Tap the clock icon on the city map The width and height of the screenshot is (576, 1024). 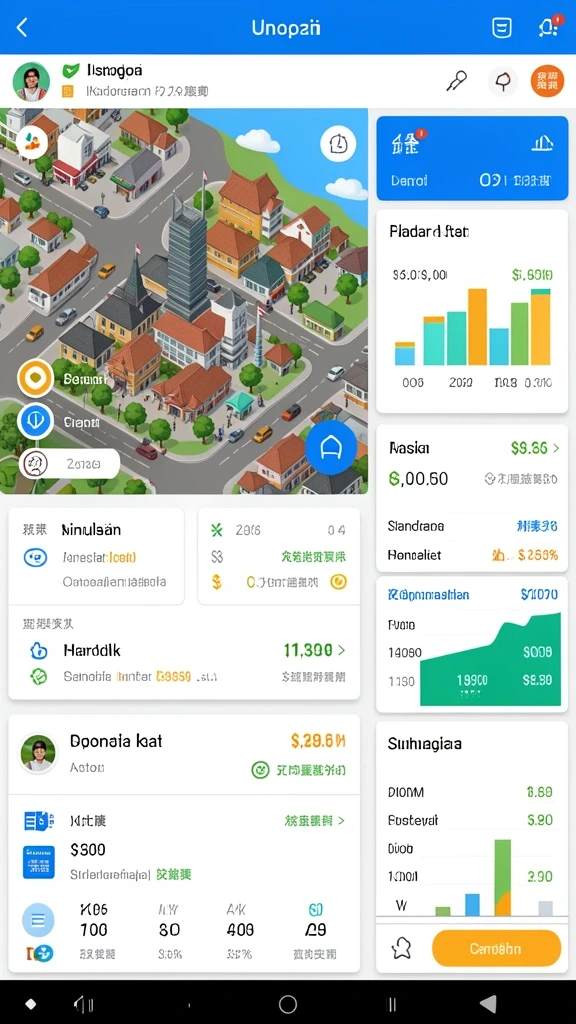click(x=338, y=144)
